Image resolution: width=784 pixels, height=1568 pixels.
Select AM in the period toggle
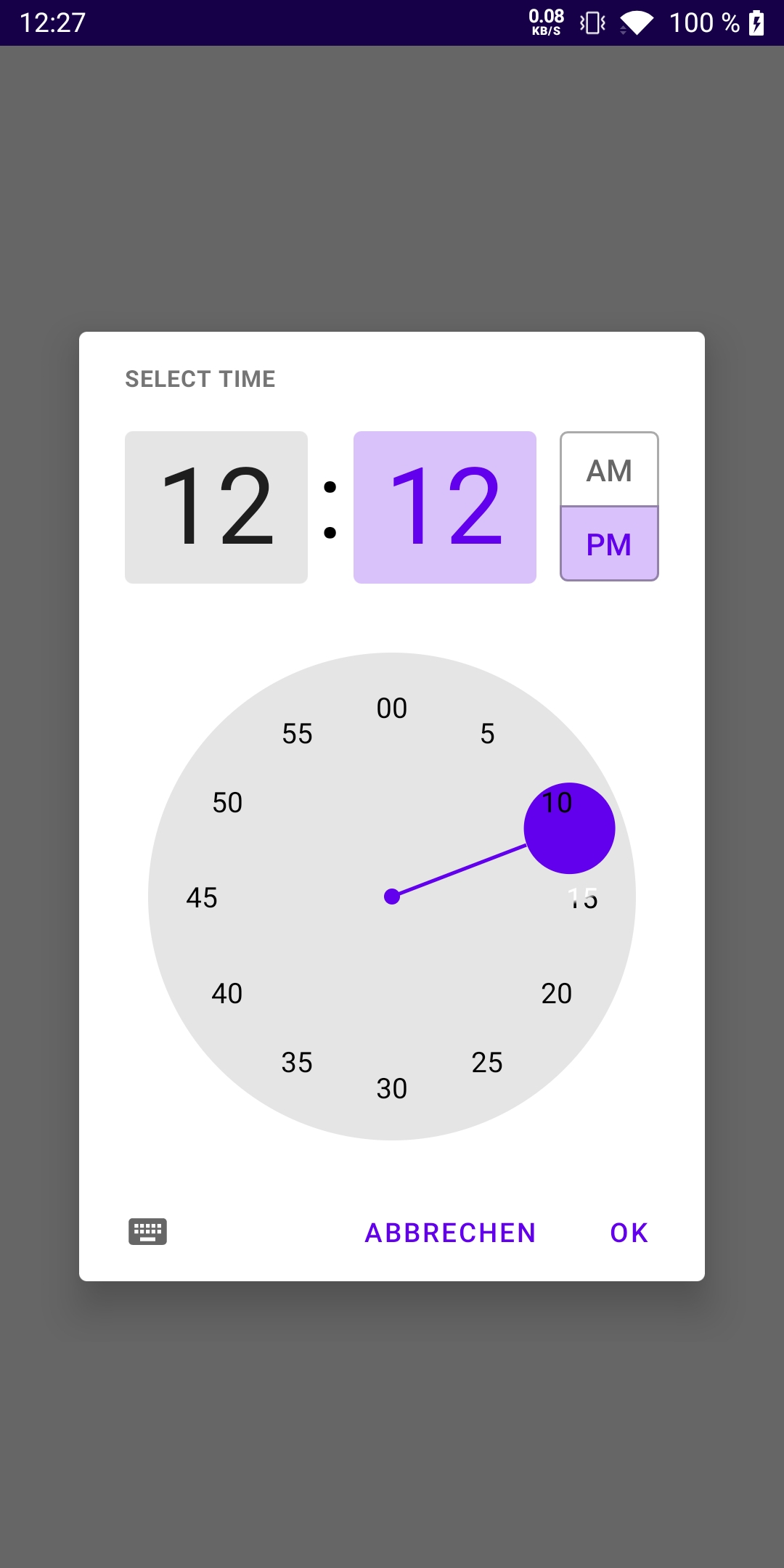click(608, 470)
